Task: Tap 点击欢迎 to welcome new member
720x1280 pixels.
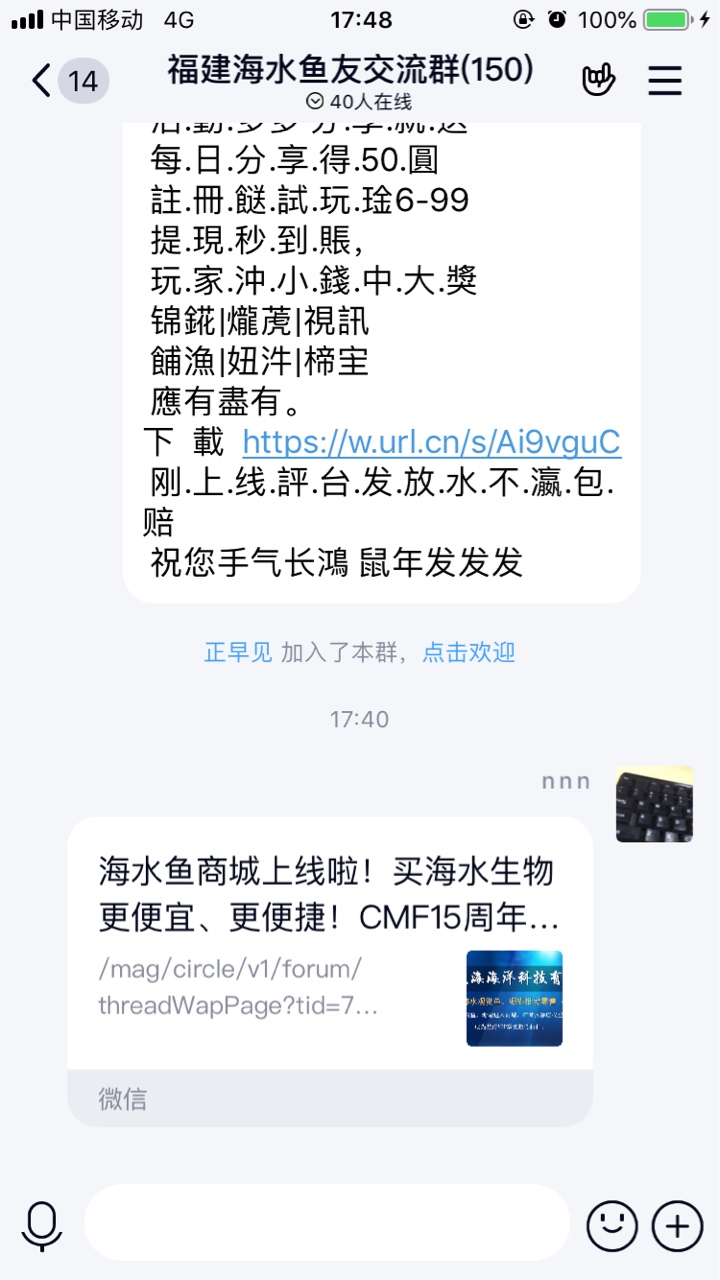Action: [468, 653]
